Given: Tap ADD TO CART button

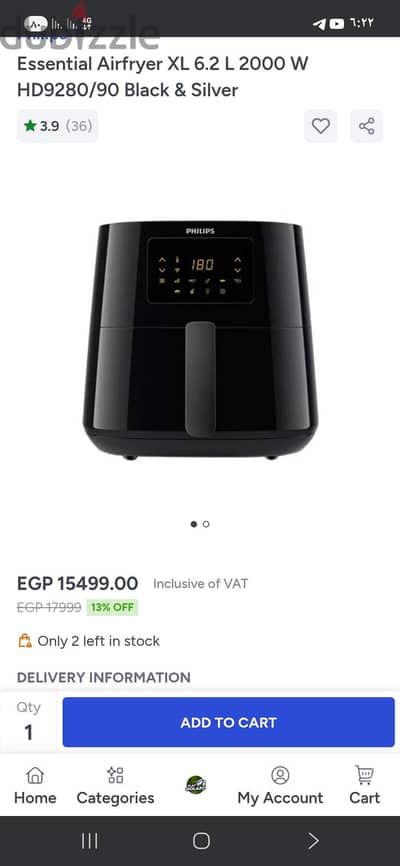Looking at the screenshot, I should tap(228, 722).
